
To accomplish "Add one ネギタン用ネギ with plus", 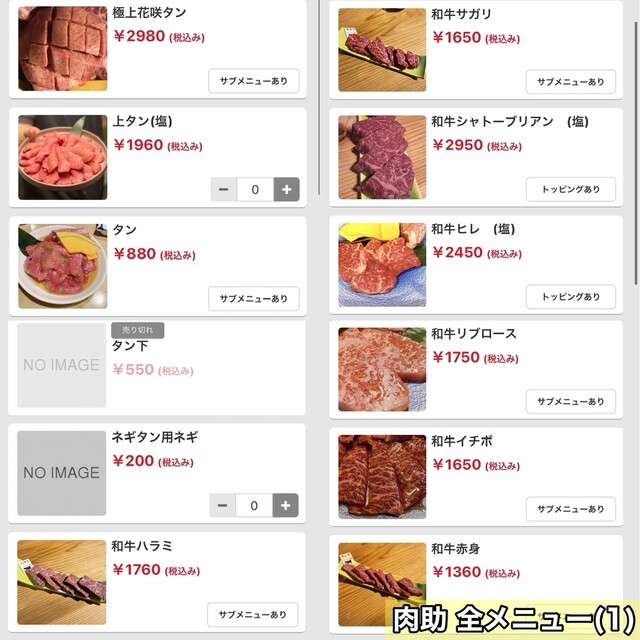I will click(286, 506).
